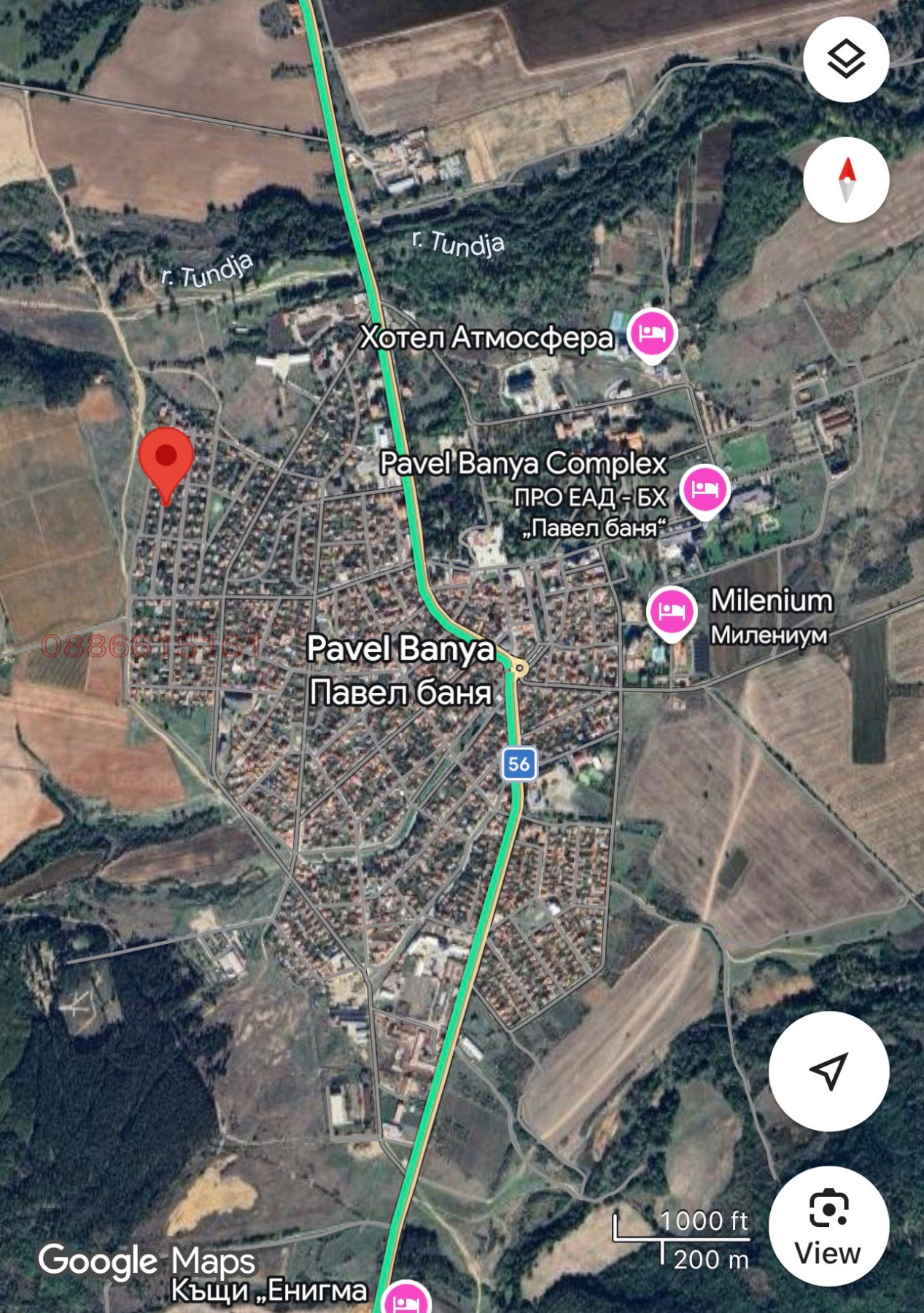
Task: Select the r. Tundja river label
Action: (457, 244)
